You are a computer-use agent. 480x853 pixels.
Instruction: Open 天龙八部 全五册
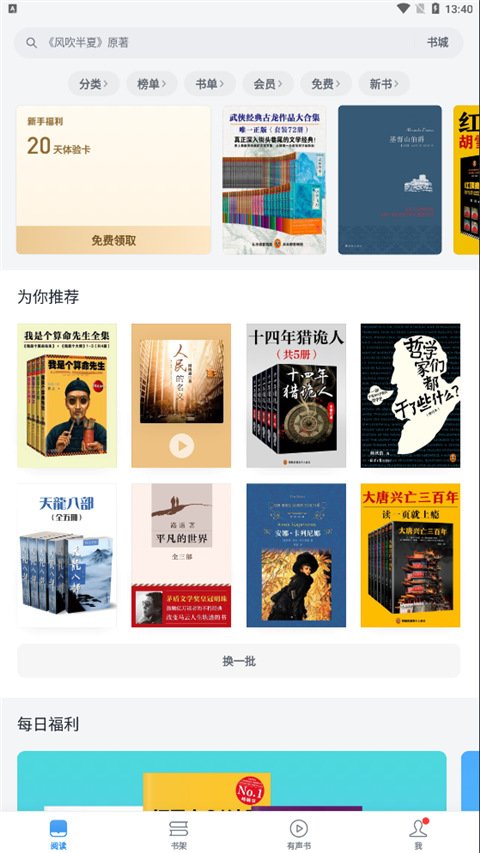pyautogui.click(x=67, y=555)
